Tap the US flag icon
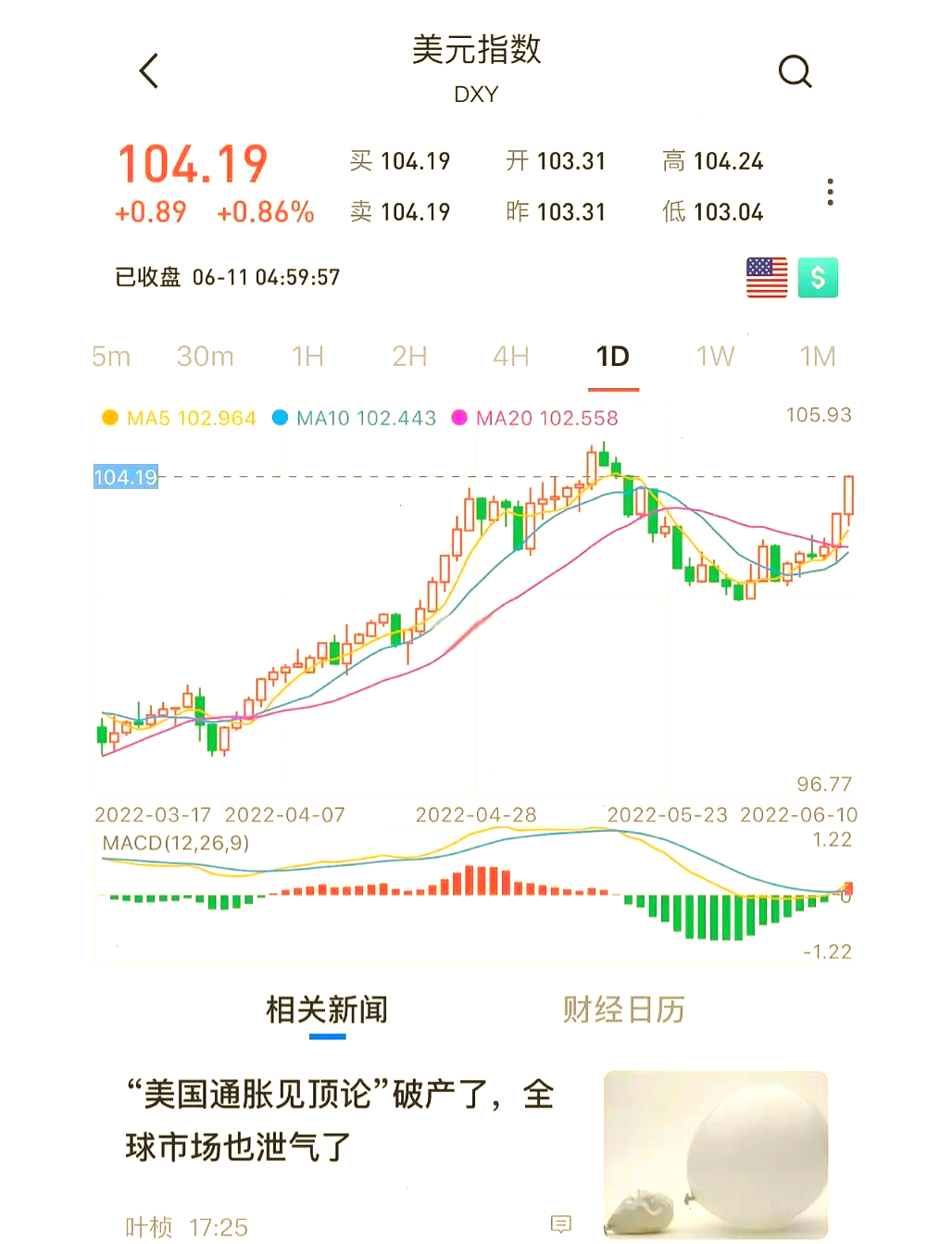Screen dimensions: 952x1244 click(x=766, y=277)
